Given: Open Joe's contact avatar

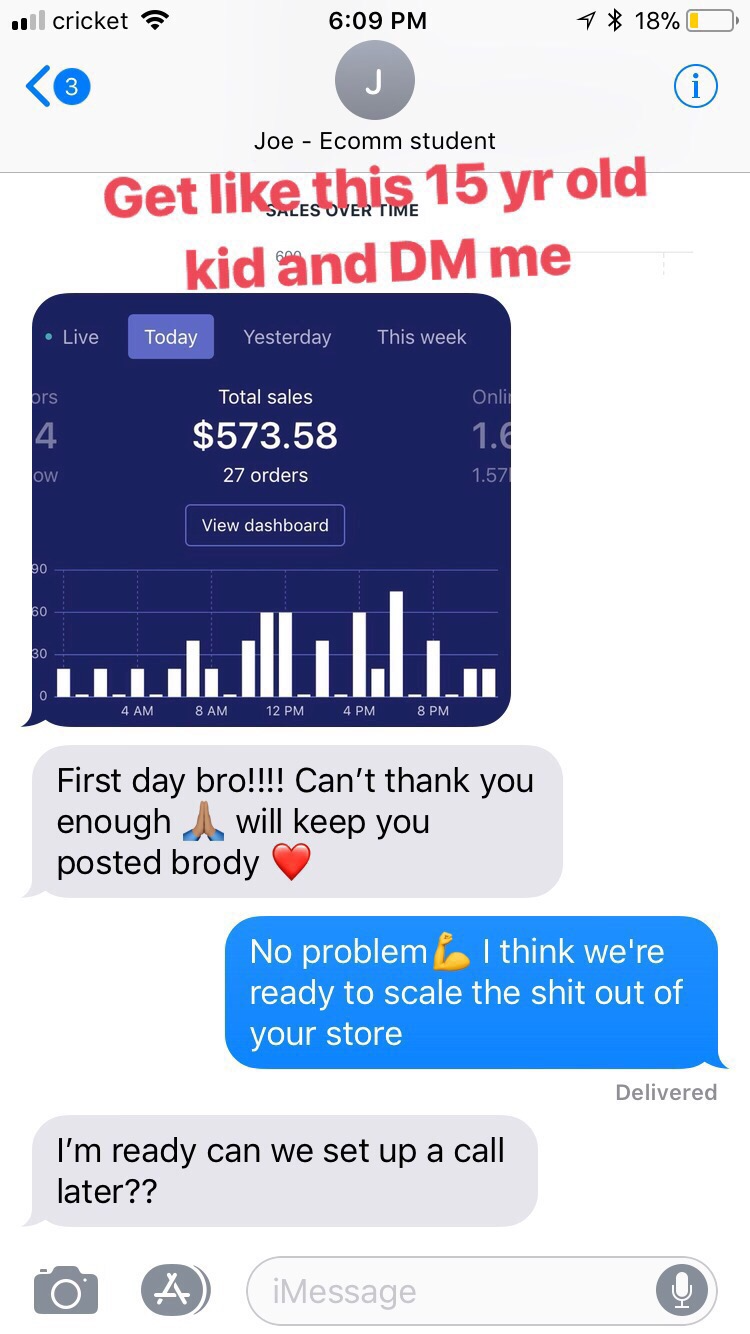Looking at the screenshot, I should [374, 82].
